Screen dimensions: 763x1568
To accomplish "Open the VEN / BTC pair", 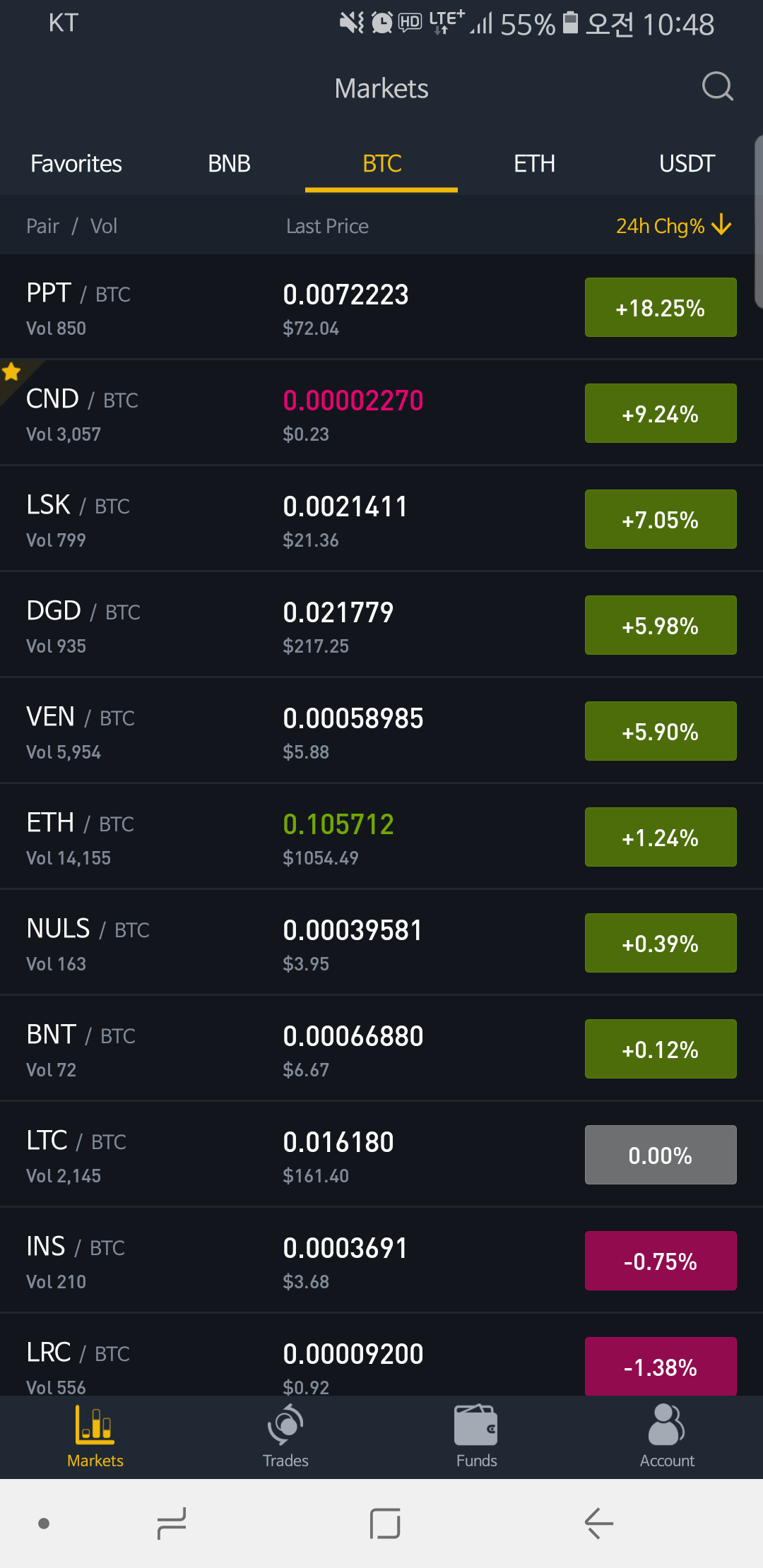I will click(283, 732).
